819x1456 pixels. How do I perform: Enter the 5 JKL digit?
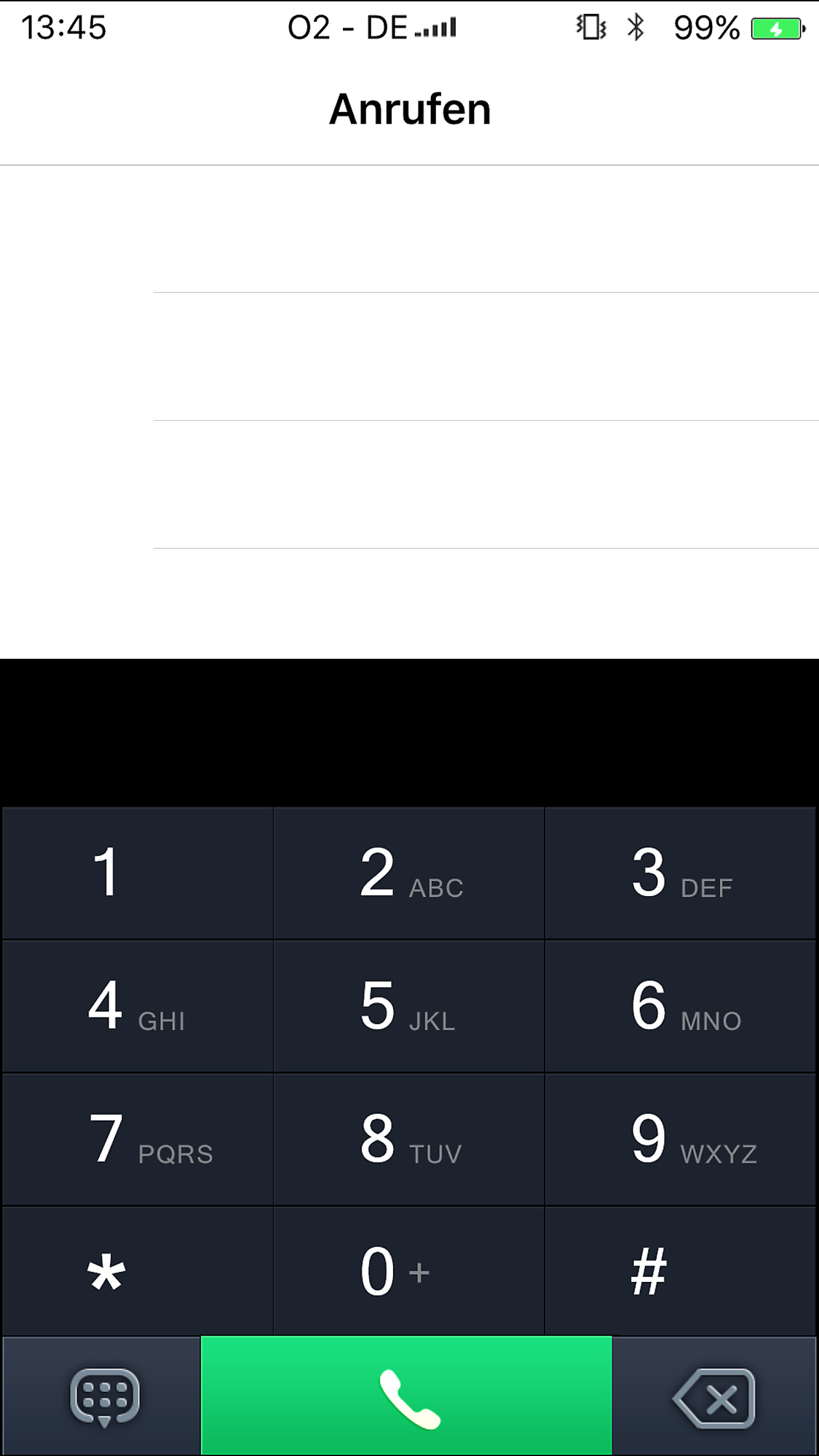point(408,1006)
